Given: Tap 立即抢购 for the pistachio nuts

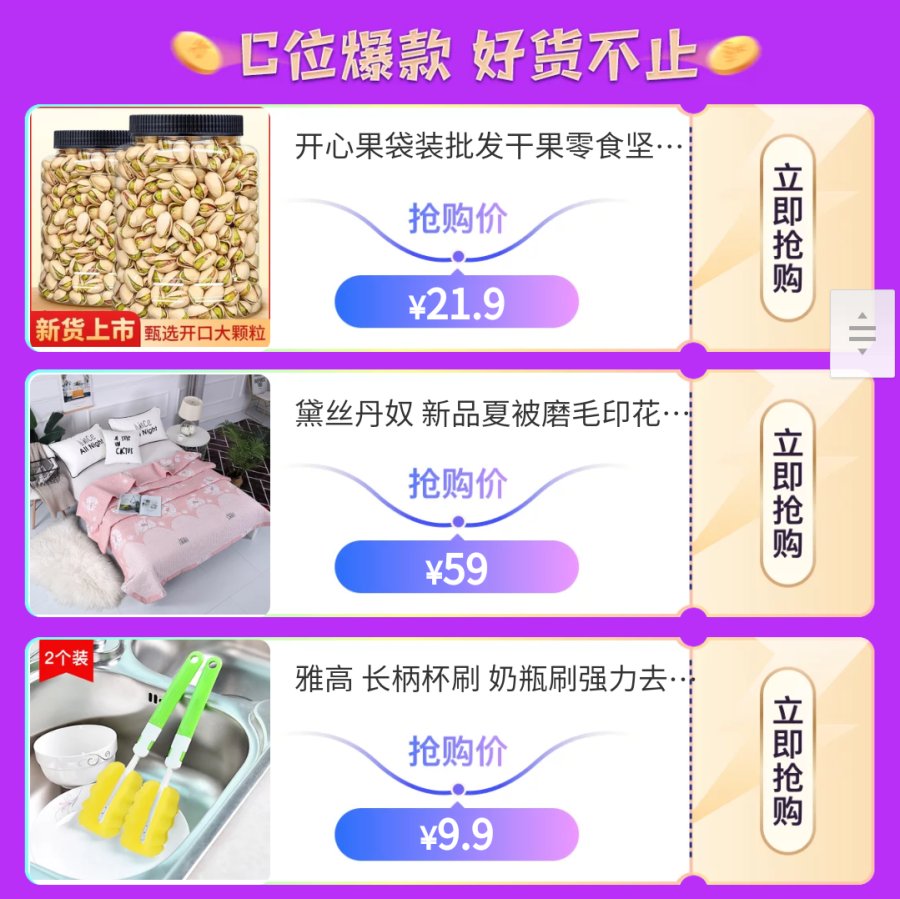Looking at the screenshot, I should [x=787, y=229].
